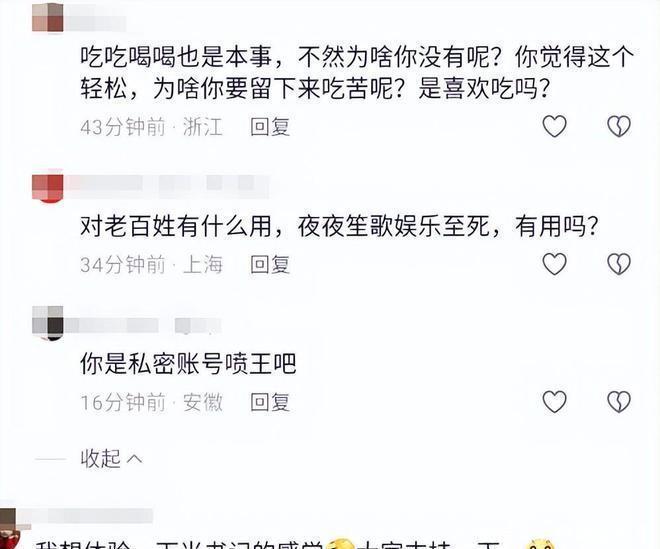The width and height of the screenshot is (660, 549).
Task: Dislike the comment posted from 浙江
Action: [x=619, y=126]
